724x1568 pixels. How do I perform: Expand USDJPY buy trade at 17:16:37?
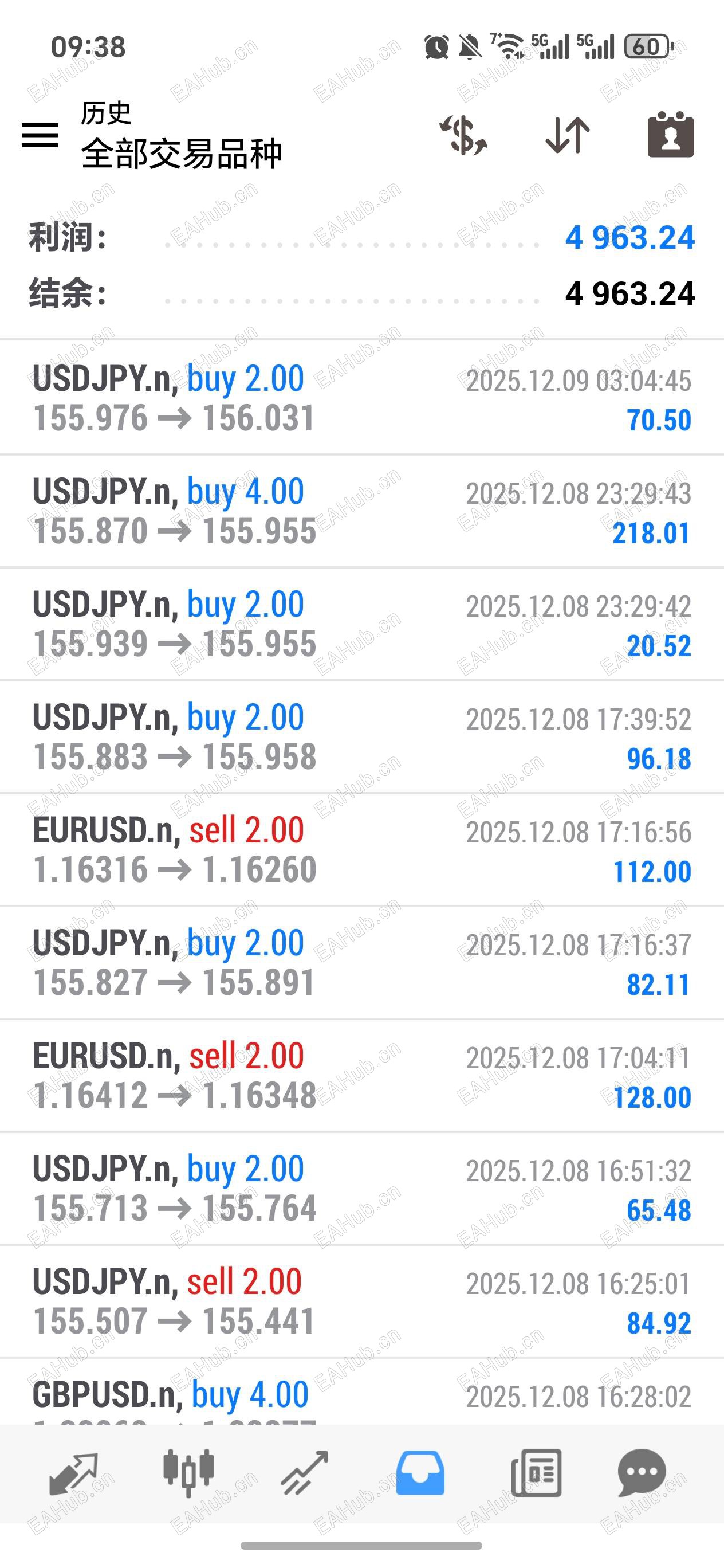tap(362, 963)
